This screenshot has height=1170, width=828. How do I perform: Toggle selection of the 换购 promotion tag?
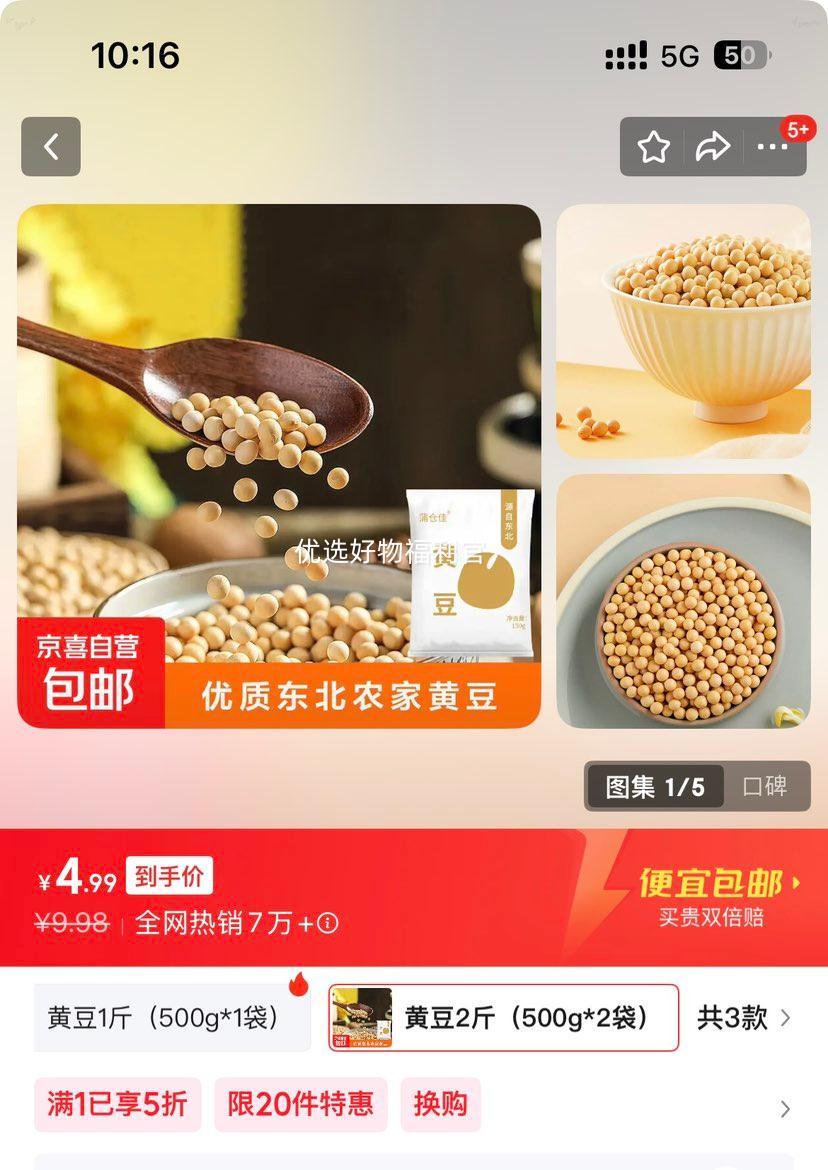(x=441, y=1105)
